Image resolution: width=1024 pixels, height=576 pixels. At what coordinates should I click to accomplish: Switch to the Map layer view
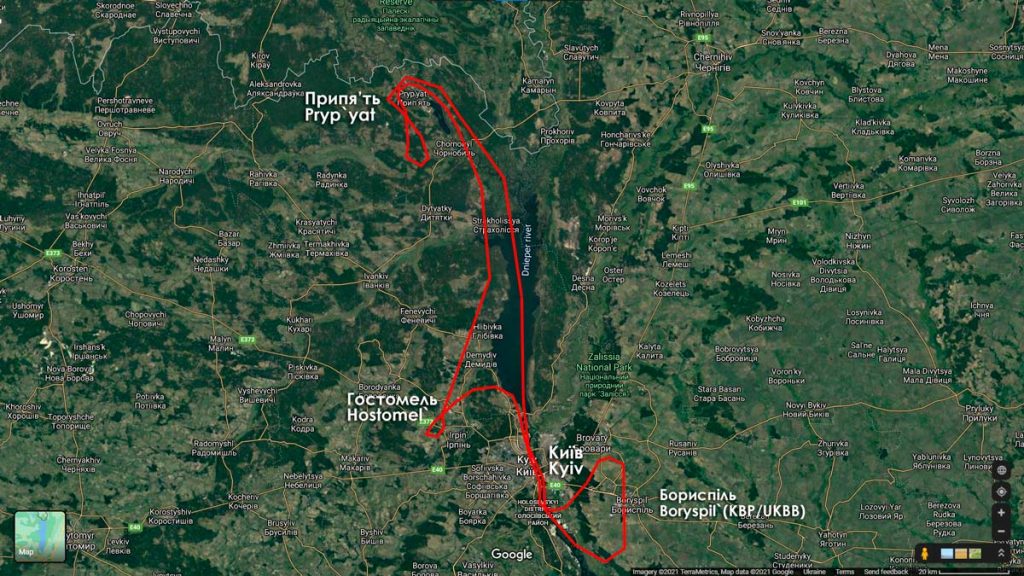[40, 536]
